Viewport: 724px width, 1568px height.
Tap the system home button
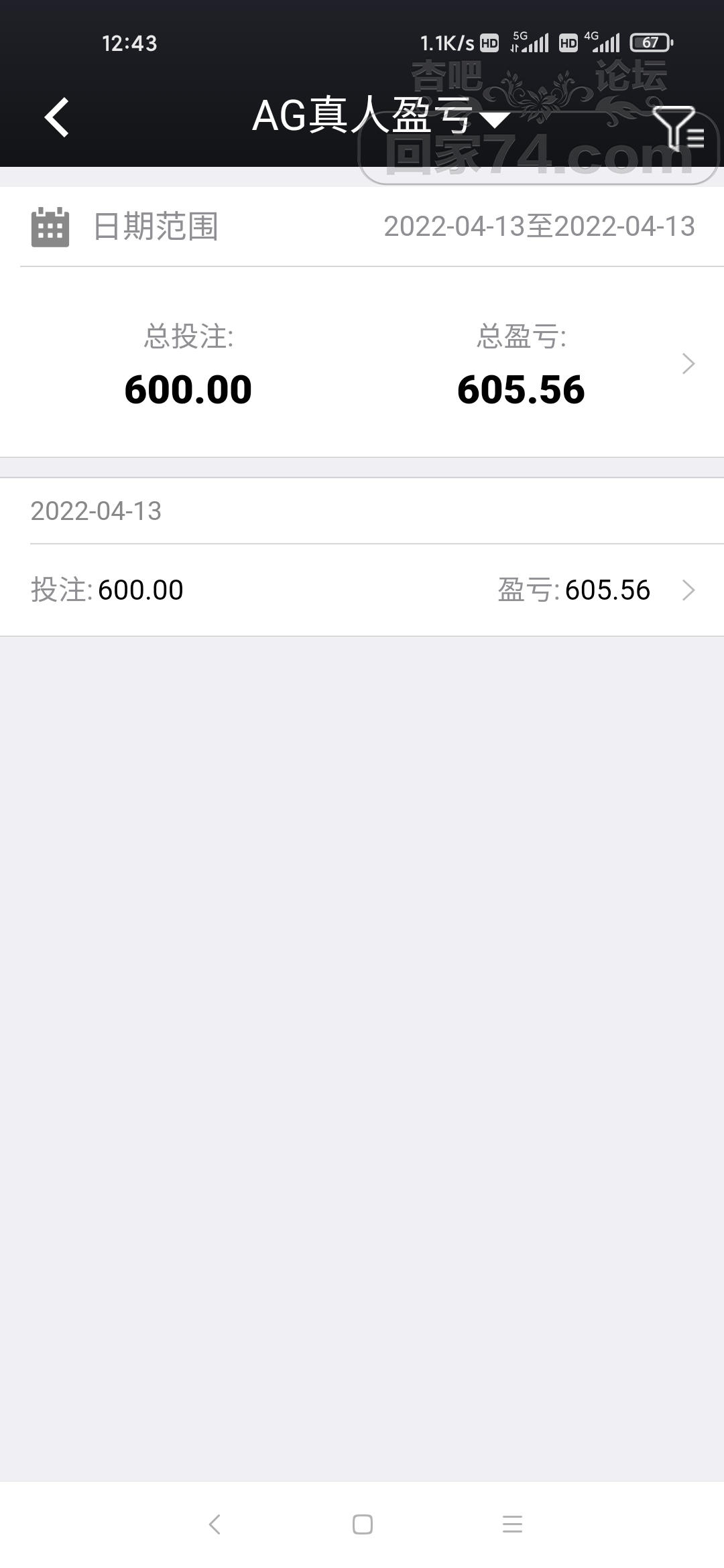pos(362,1524)
